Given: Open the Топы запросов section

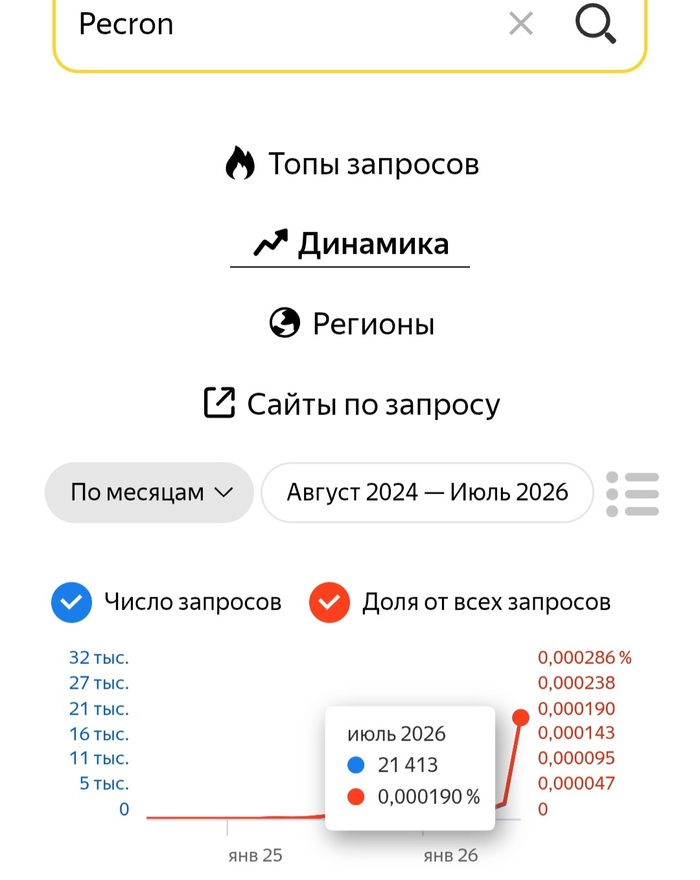Looking at the screenshot, I should (351, 164).
